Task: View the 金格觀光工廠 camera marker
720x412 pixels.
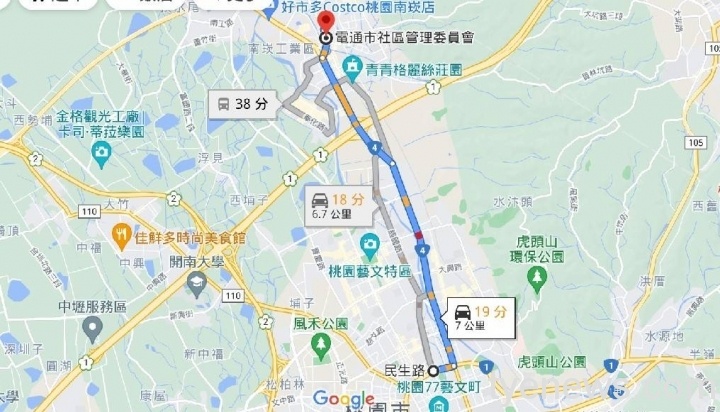Action: click(100, 153)
